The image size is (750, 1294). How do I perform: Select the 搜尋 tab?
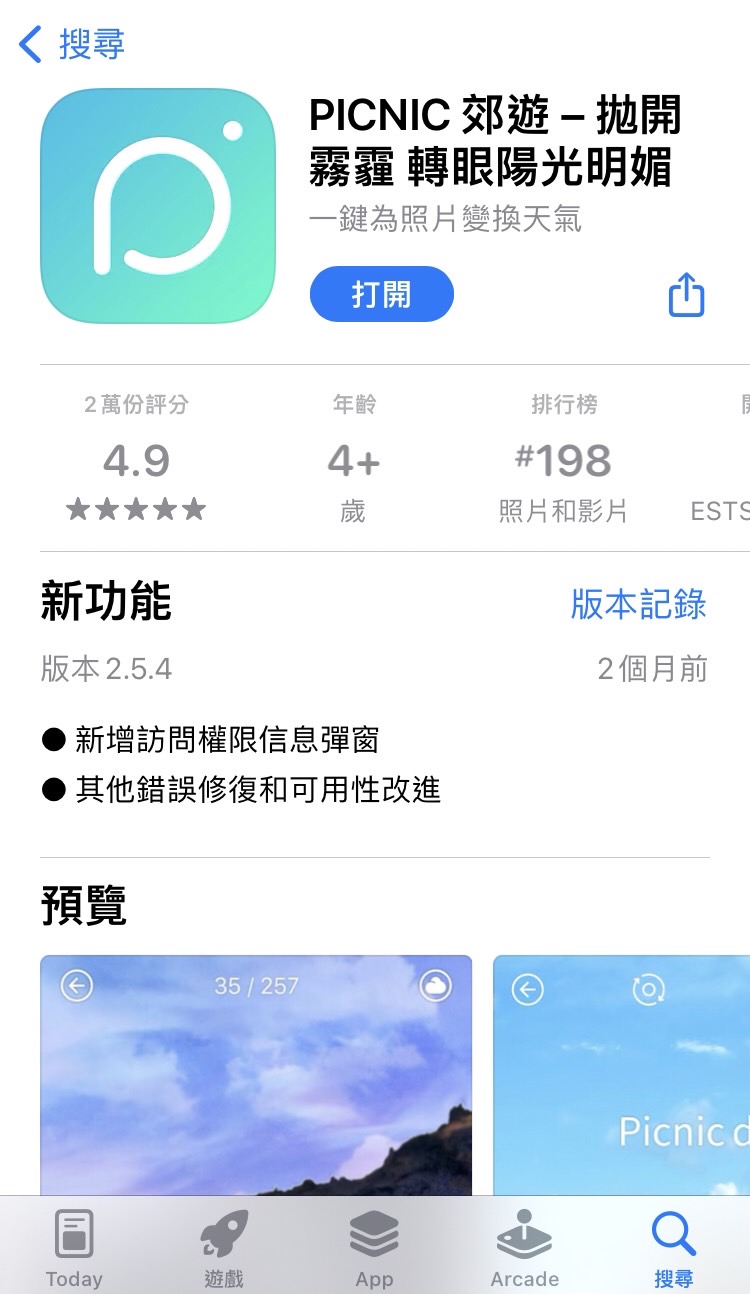[673, 1247]
